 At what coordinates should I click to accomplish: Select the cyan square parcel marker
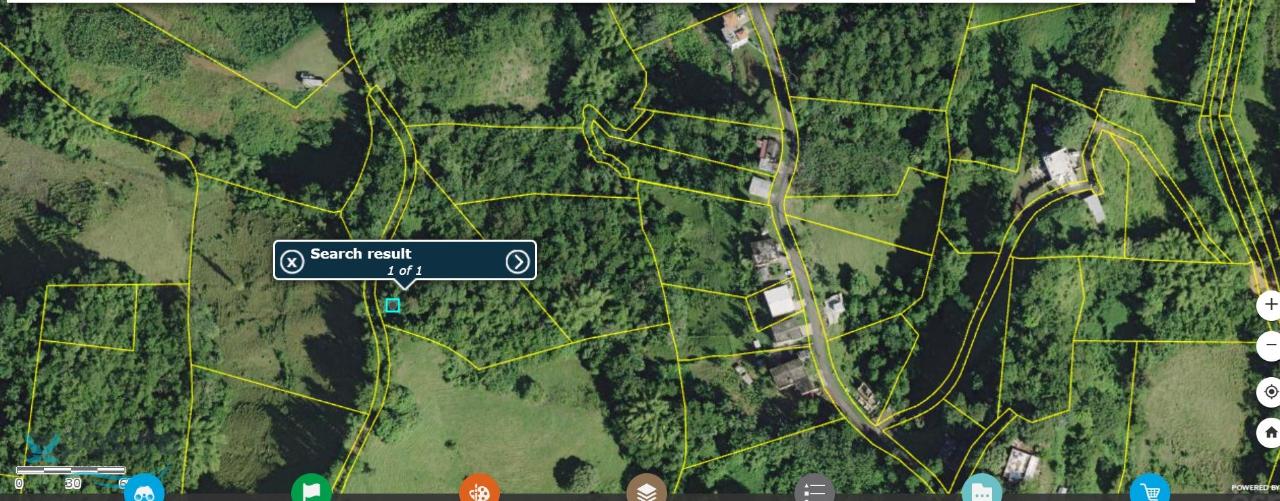pyautogui.click(x=393, y=305)
